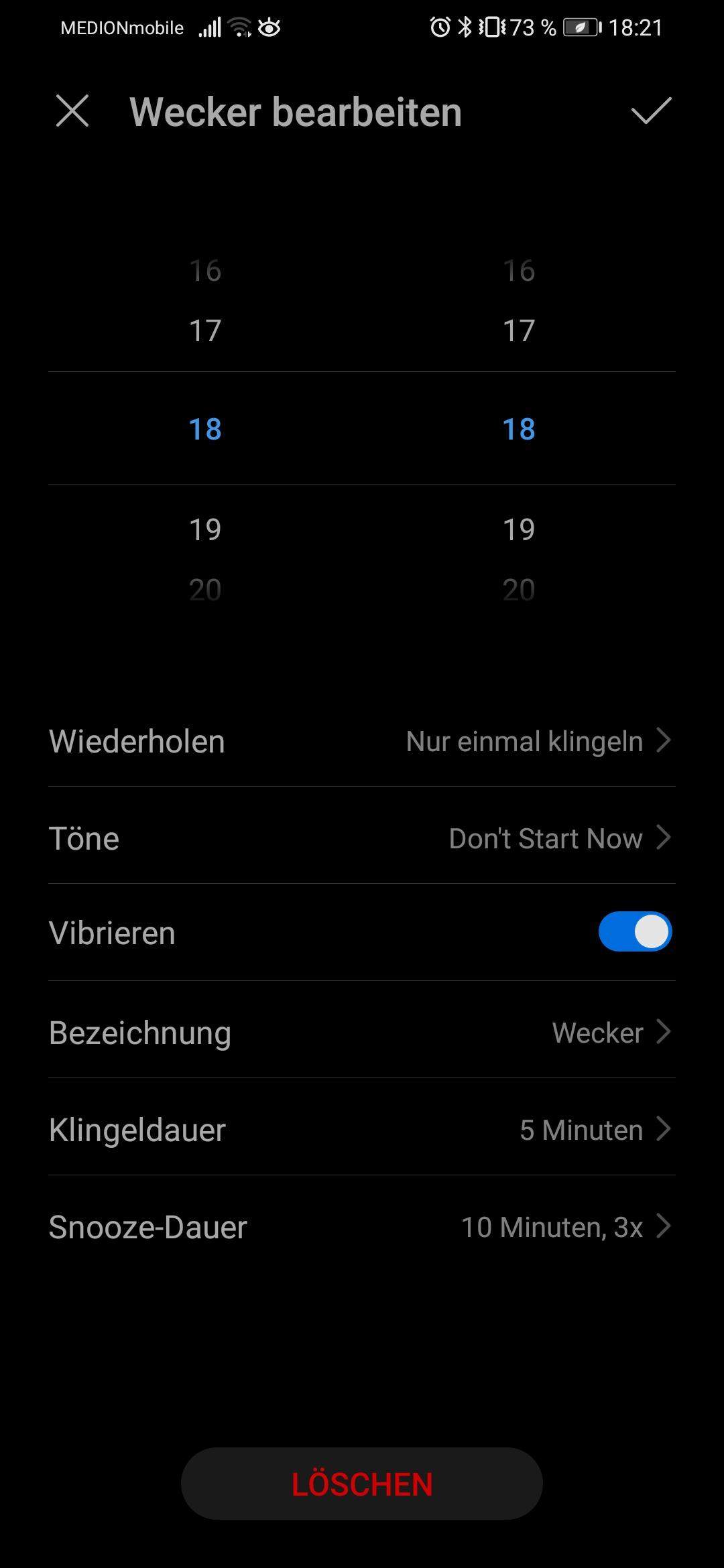
Task: Change the alarm tone under Töne
Action: pos(362,838)
